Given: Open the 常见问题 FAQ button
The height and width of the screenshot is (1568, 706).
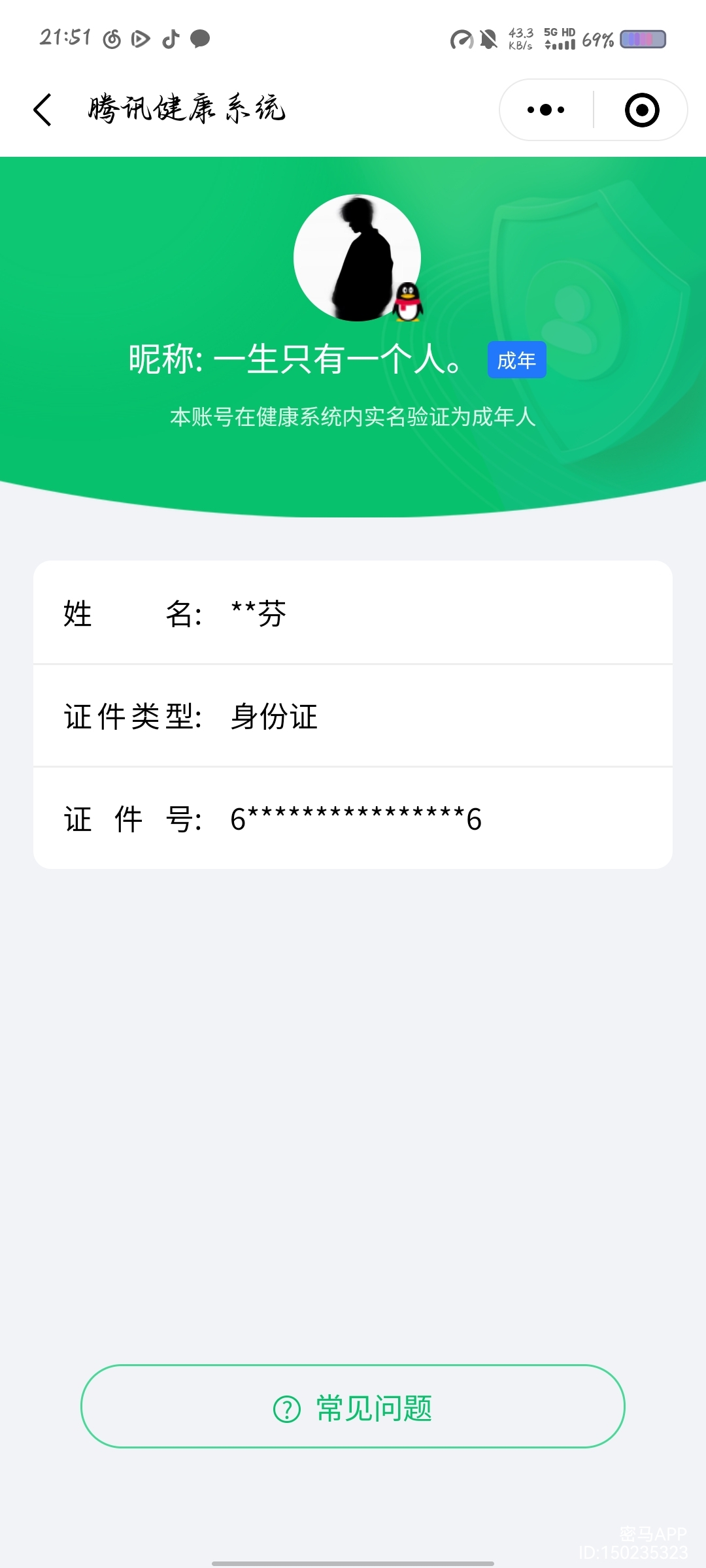Looking at the screenshot, I should pyautogui.click(x=353, y=1407).
